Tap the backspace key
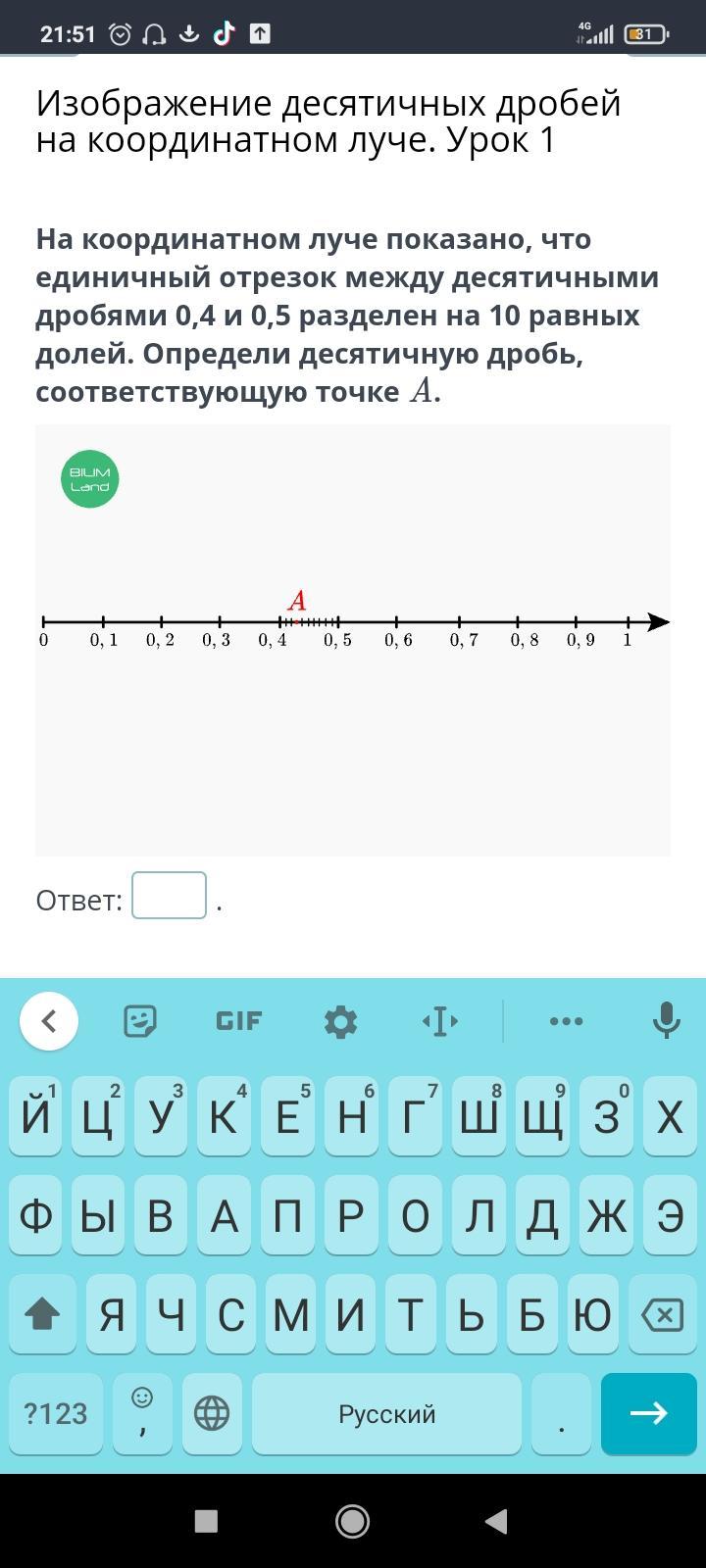This screenshot has height=1568, width=706. 662,1315
